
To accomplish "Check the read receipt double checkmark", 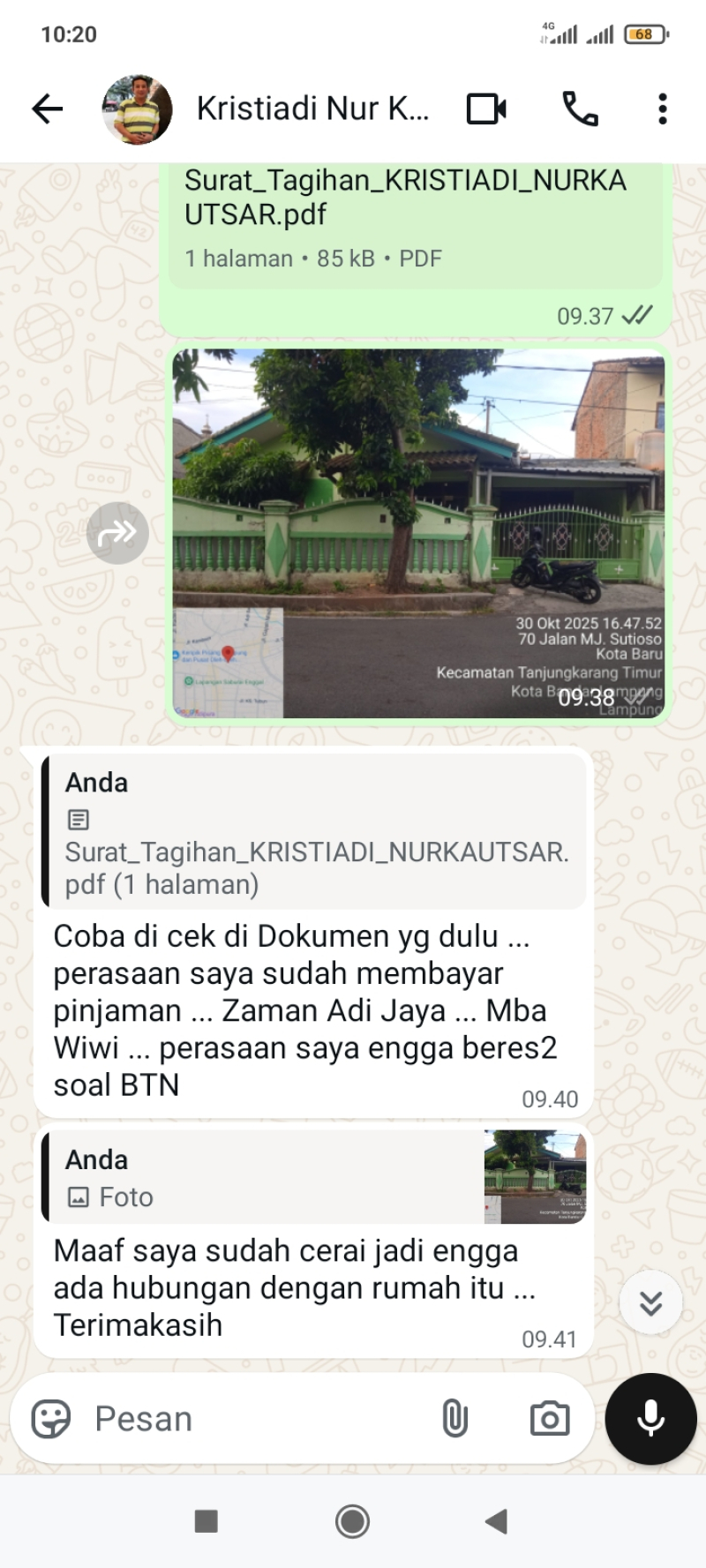I will 637,314.
